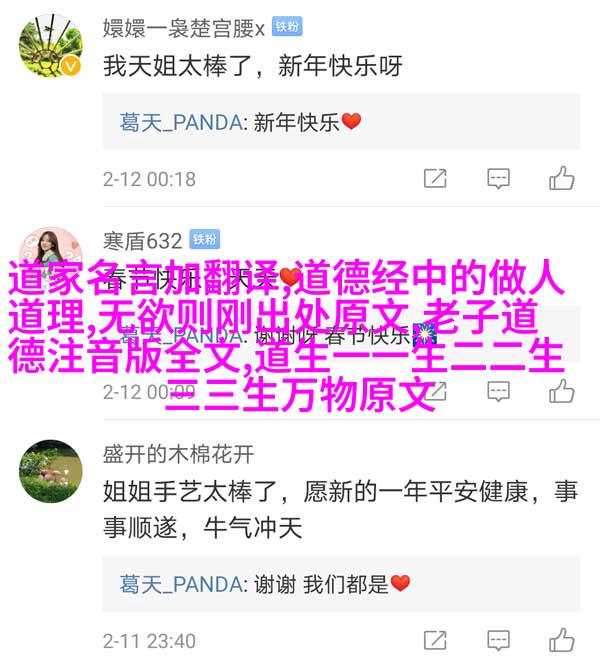Share the comment by 盛开的木棉花开

coord(435,640)
